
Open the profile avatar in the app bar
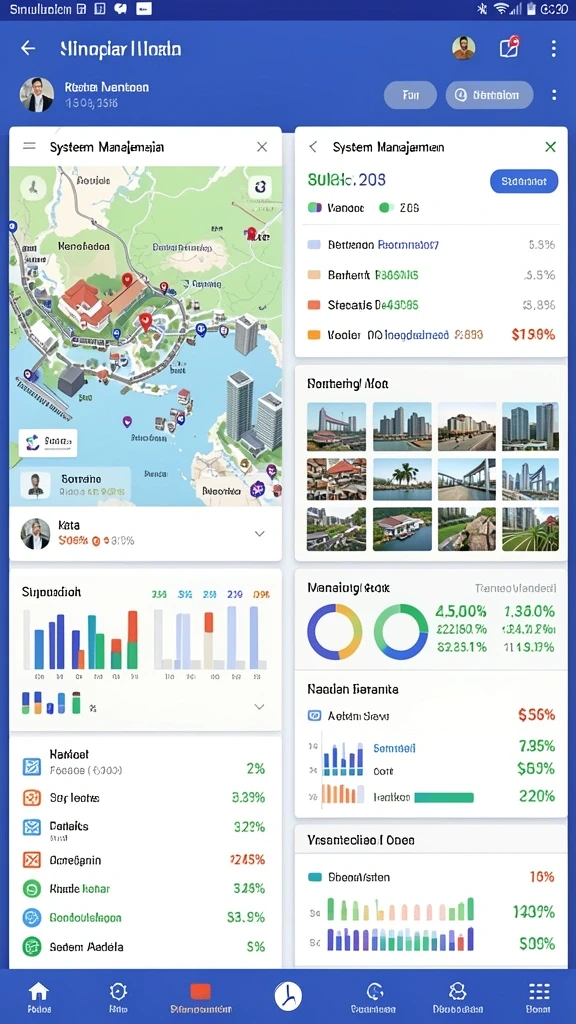coord(464,48)
